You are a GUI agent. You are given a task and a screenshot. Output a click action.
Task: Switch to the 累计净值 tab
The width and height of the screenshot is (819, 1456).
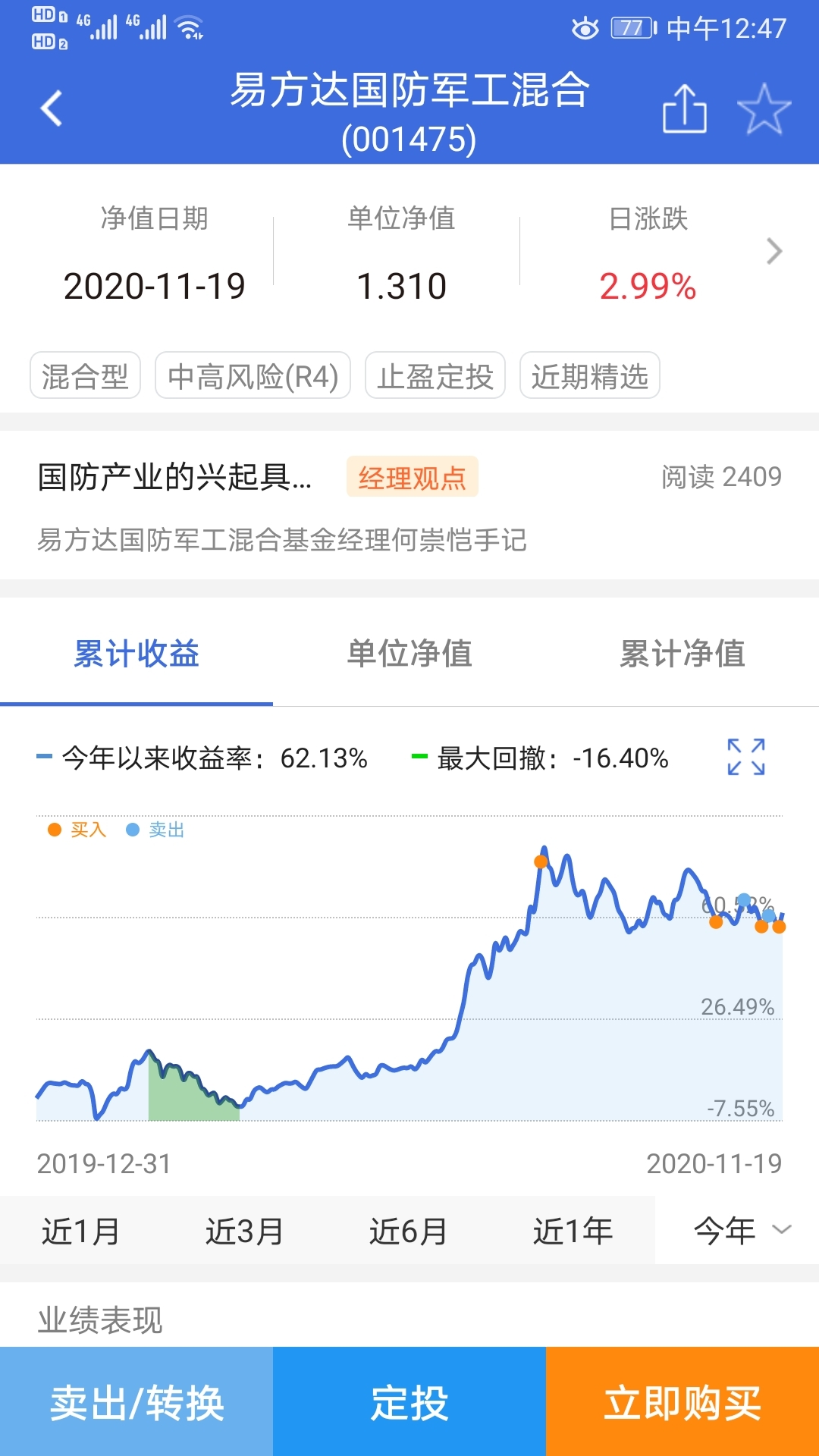[682, 654]
